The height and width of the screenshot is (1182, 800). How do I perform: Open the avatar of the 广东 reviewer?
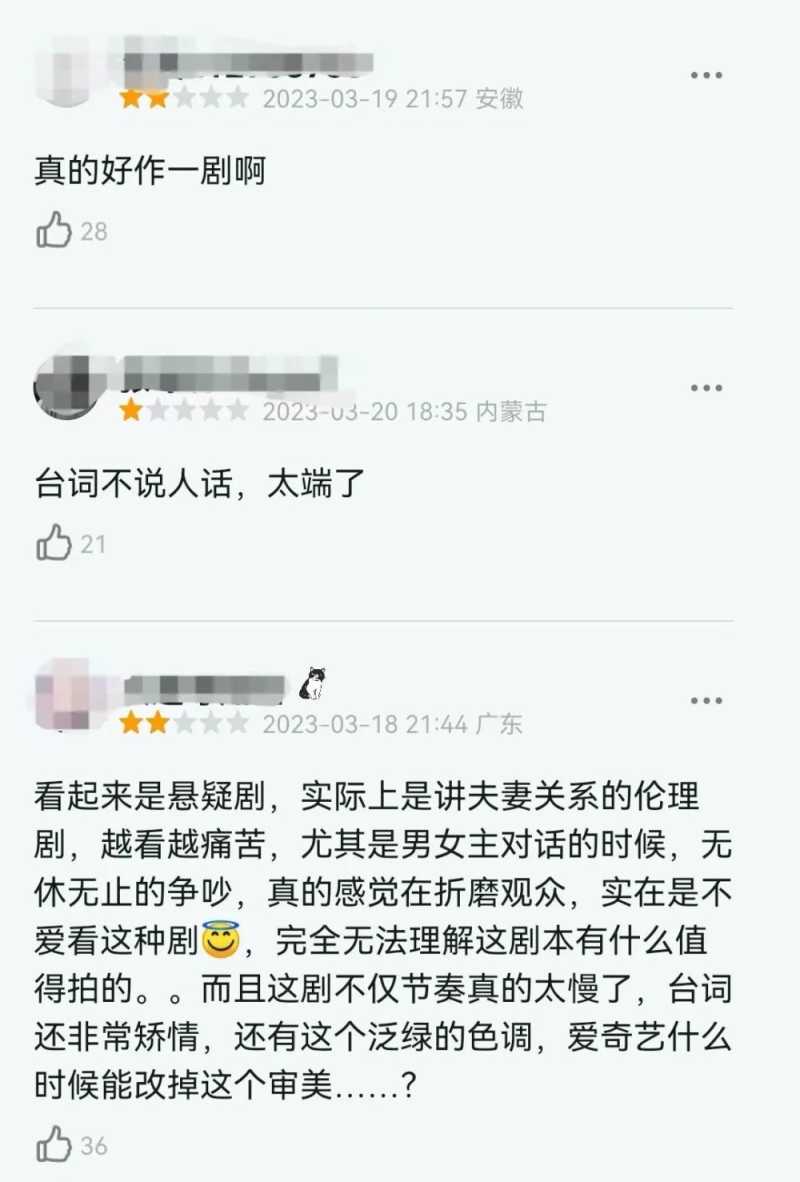65,697
